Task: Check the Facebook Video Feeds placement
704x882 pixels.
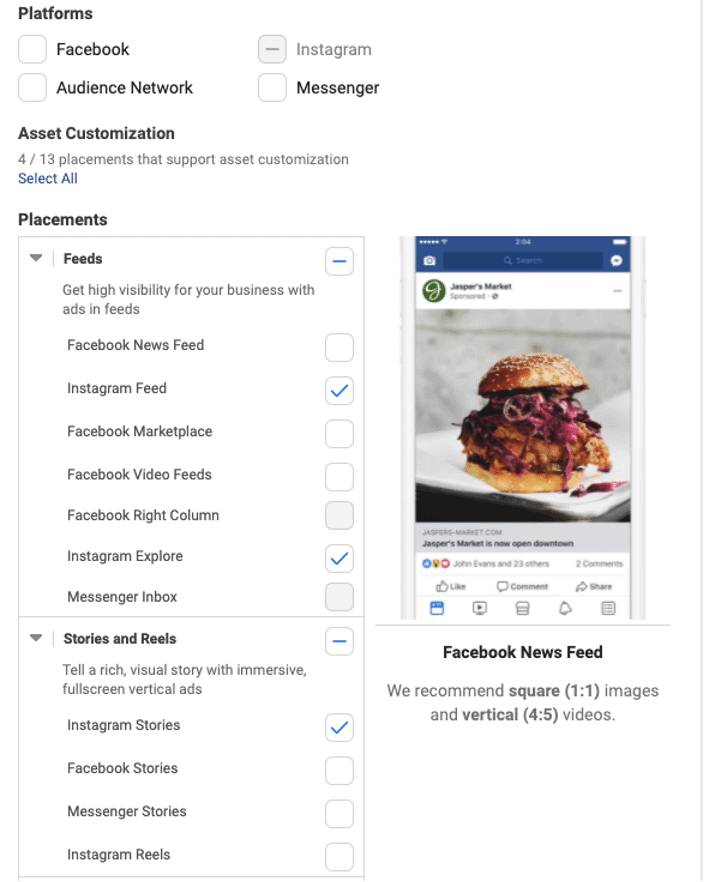Action: point(339,476)
